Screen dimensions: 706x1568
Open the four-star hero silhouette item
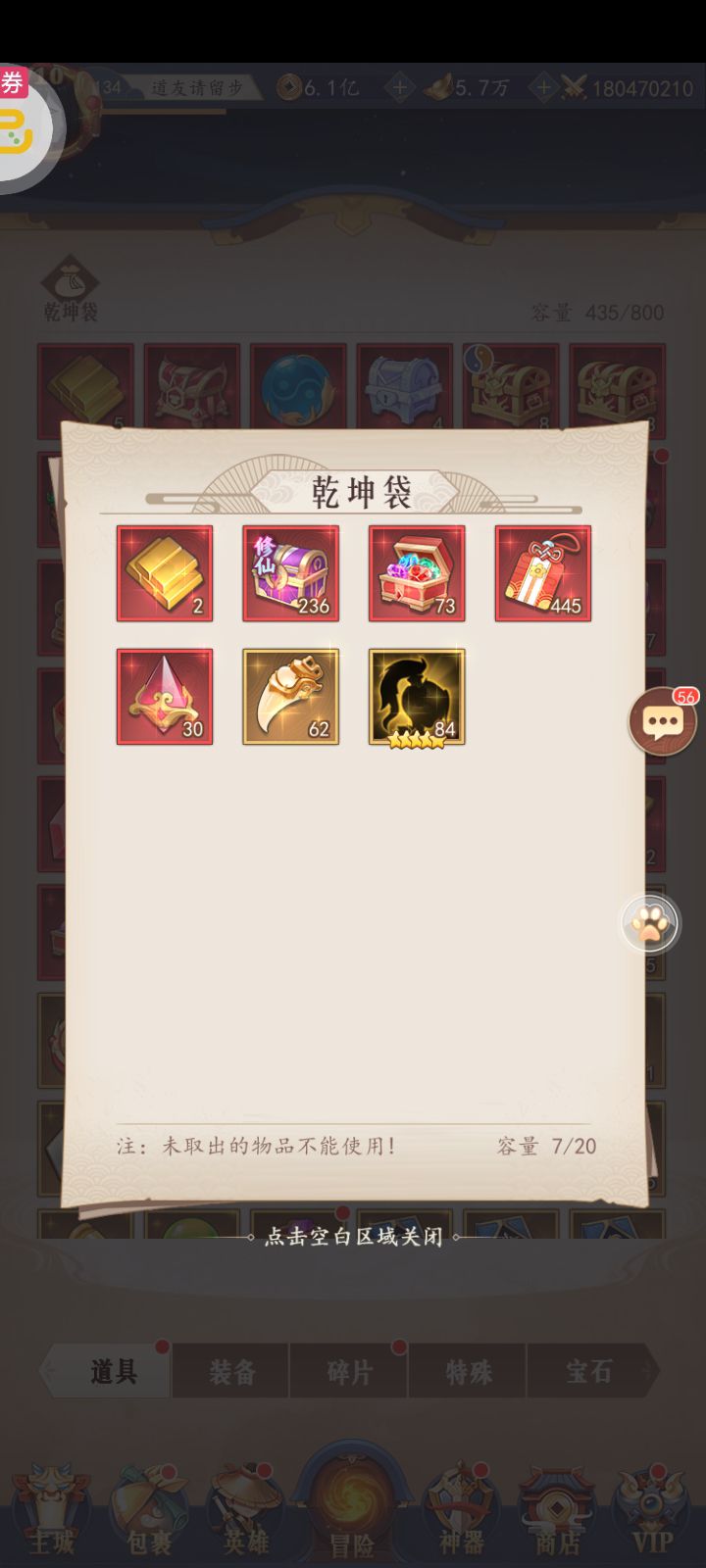417,697
